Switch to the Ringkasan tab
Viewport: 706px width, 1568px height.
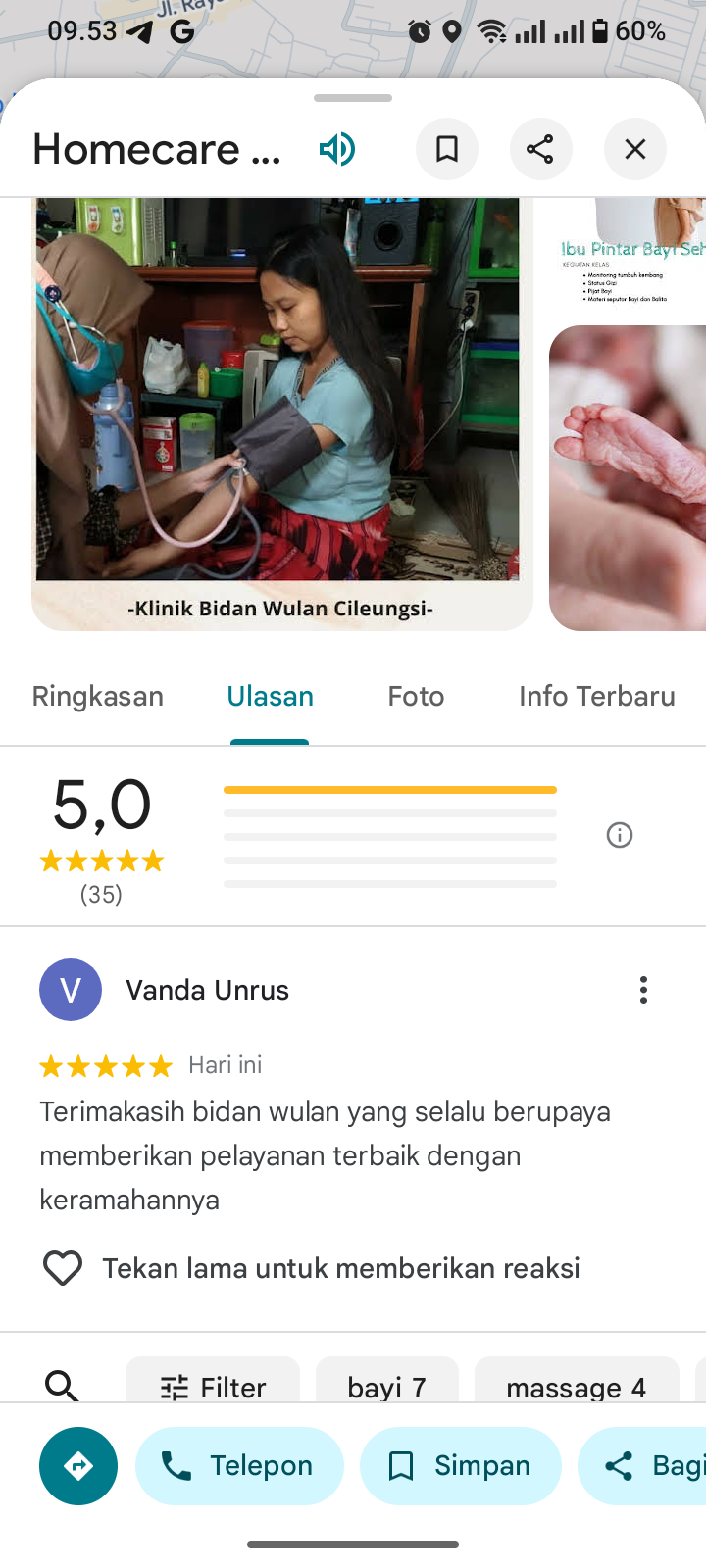tap(98, 697)
